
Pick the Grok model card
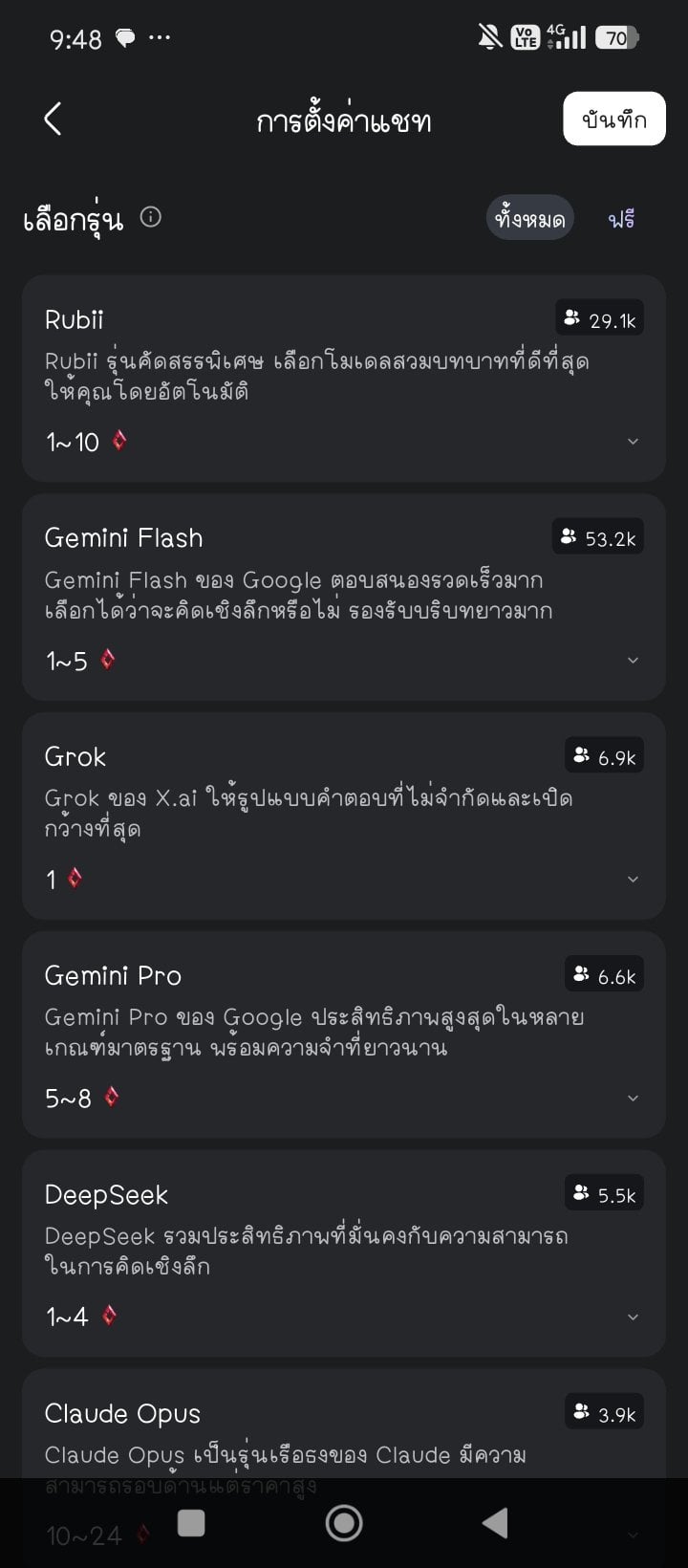point(344,816)
